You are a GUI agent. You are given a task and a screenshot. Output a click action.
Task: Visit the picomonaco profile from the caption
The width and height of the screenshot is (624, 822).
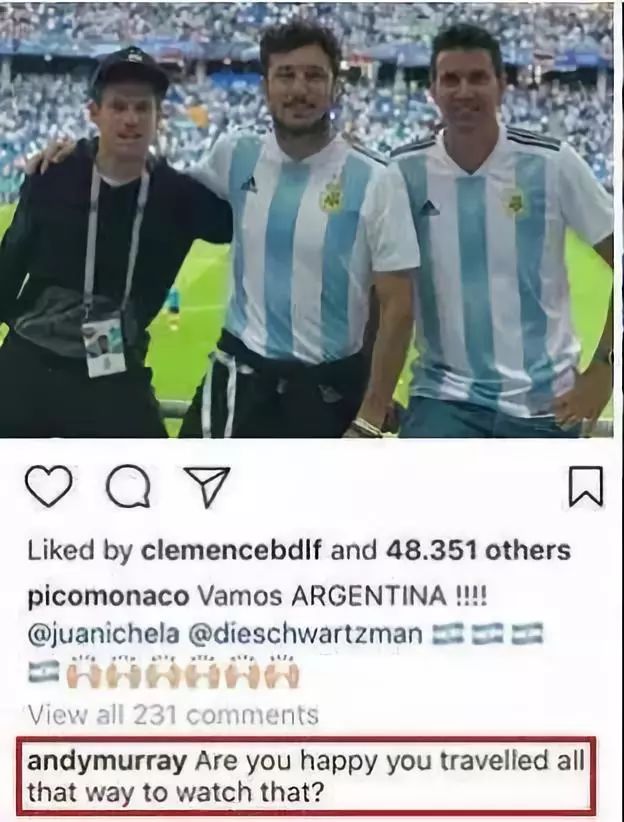tap(107, 596)
